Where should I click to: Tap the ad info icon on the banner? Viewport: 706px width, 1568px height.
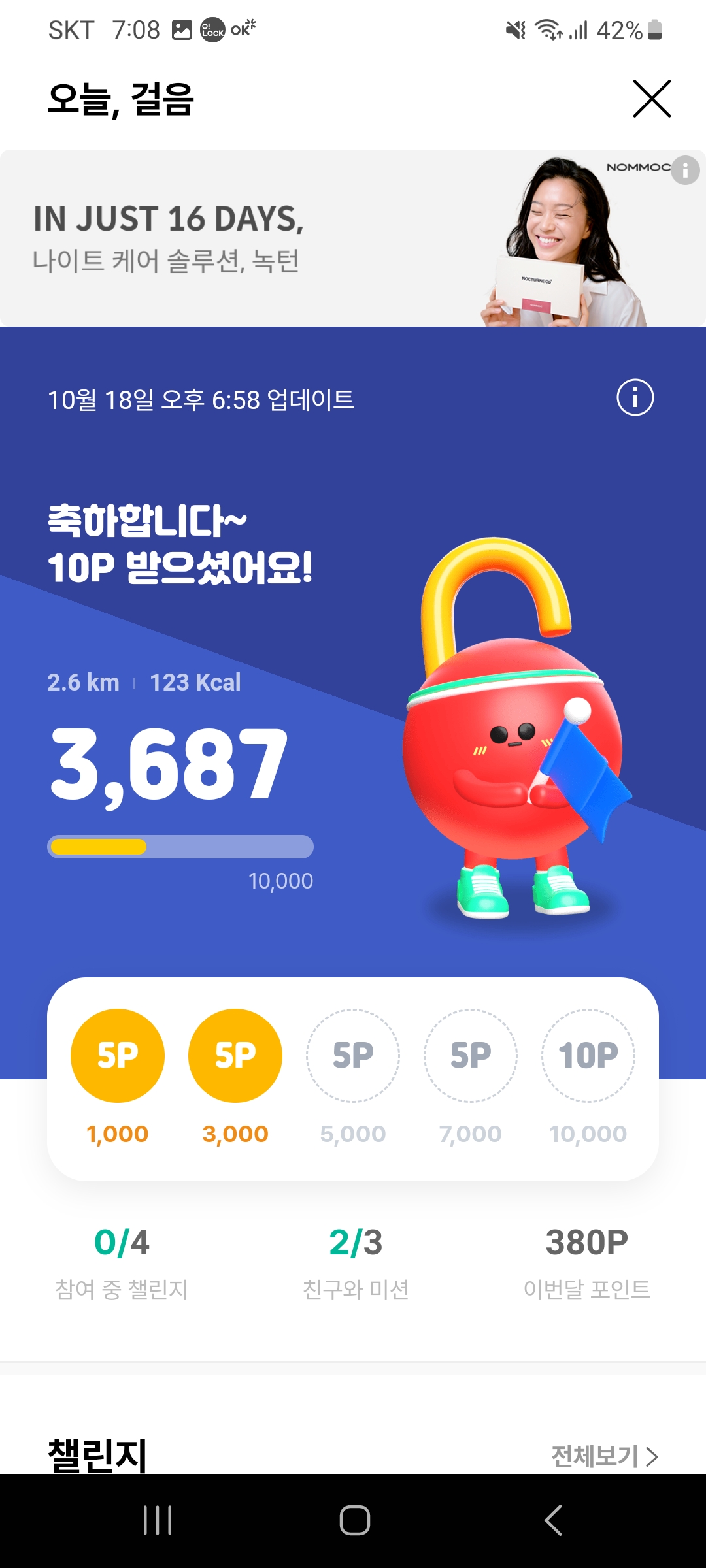point(685,171)
